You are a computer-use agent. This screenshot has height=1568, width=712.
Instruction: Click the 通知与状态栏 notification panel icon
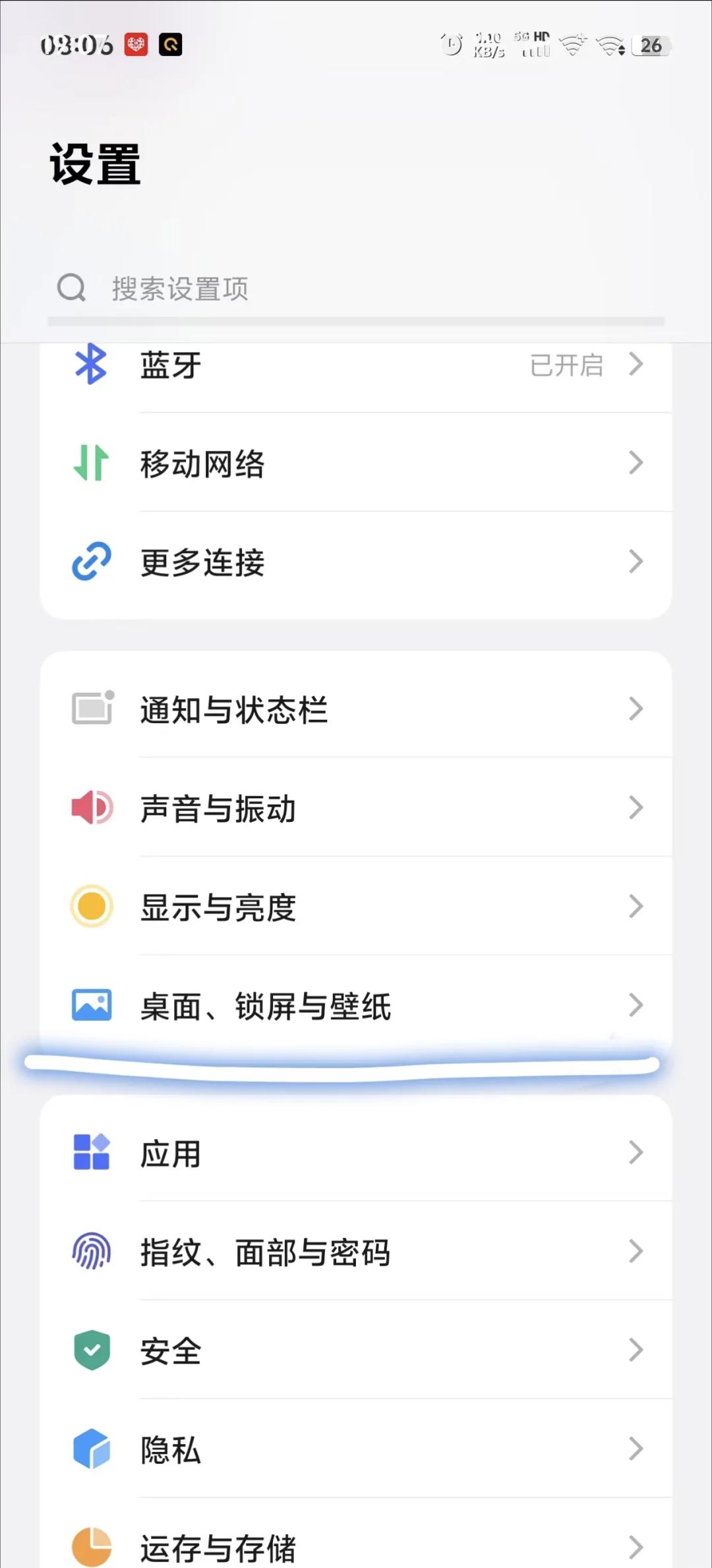coord(91,709)
